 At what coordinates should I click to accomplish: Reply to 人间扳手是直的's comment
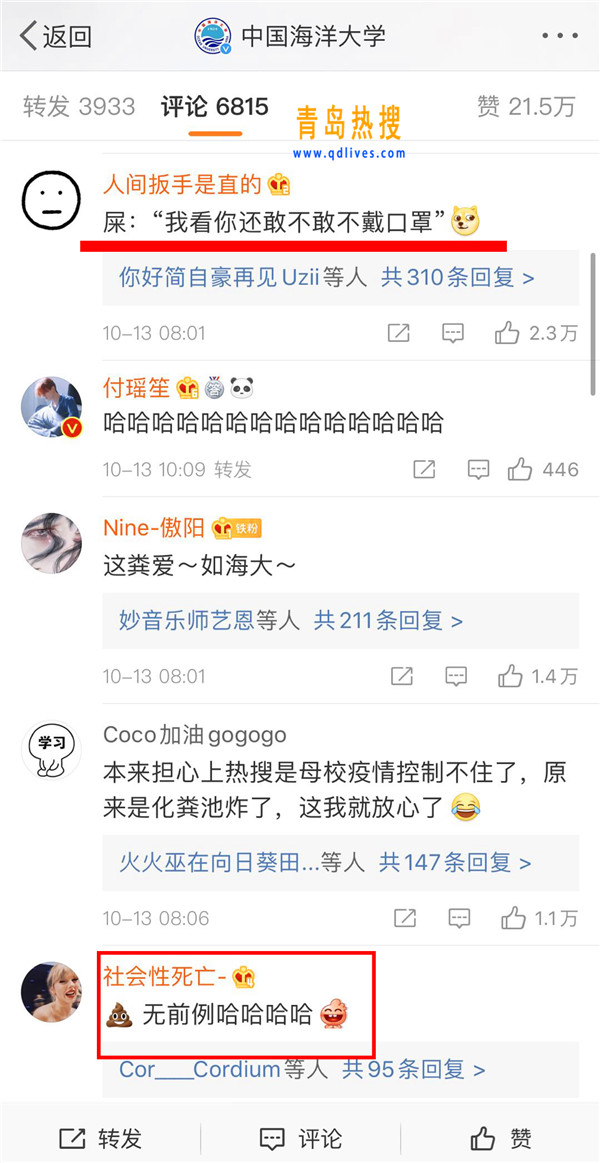[453, 333]
